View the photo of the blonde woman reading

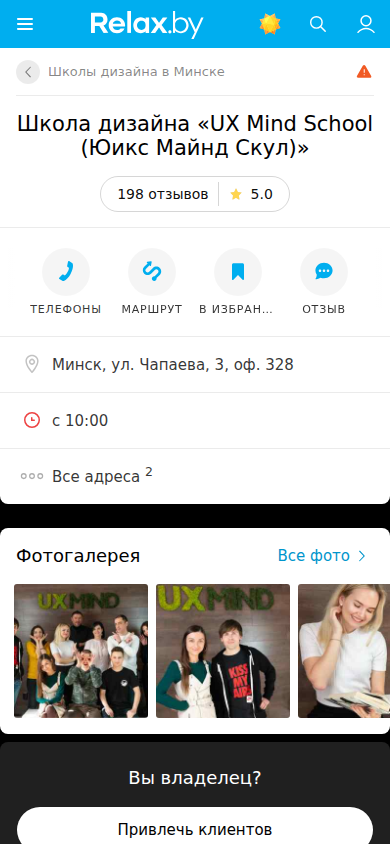click(344, 651)
